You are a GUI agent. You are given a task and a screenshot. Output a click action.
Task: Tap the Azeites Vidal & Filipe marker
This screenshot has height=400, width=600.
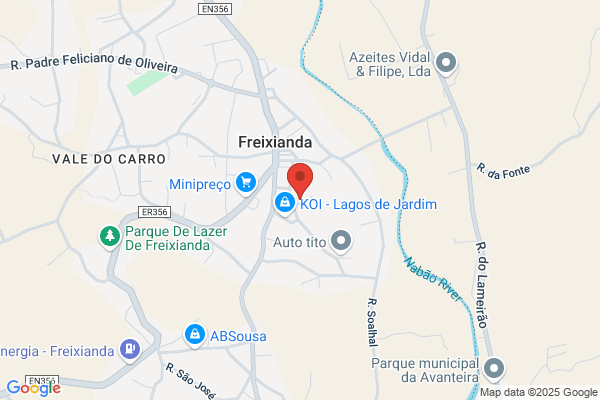pos(446,64)
